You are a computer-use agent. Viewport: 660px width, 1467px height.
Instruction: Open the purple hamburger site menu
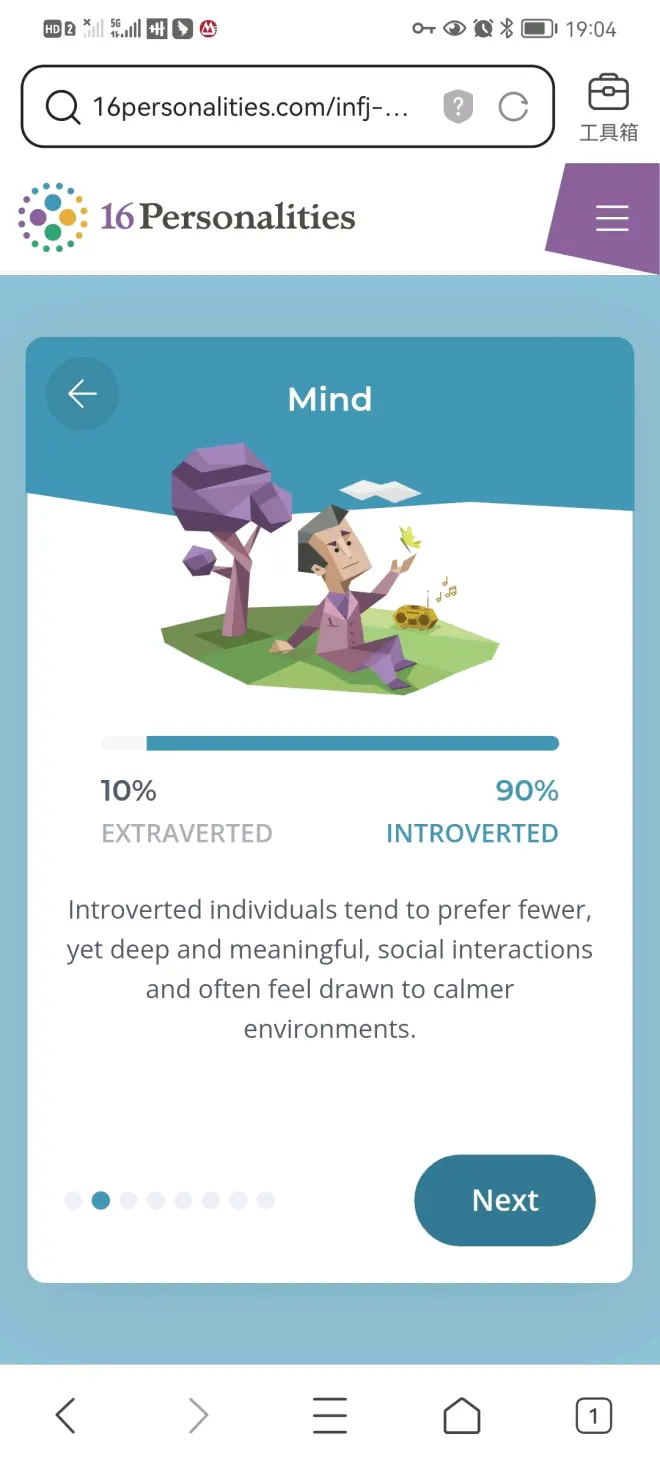612,218
